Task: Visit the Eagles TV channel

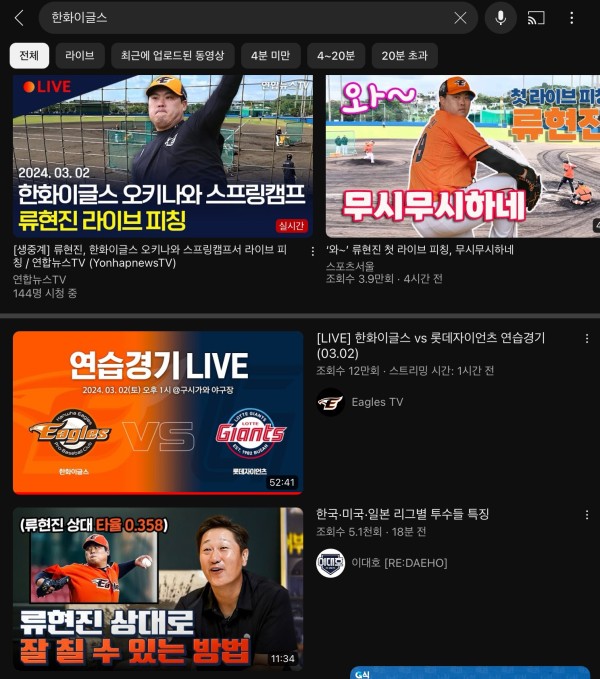Action: pyautogui.click(x=331, y=402)
